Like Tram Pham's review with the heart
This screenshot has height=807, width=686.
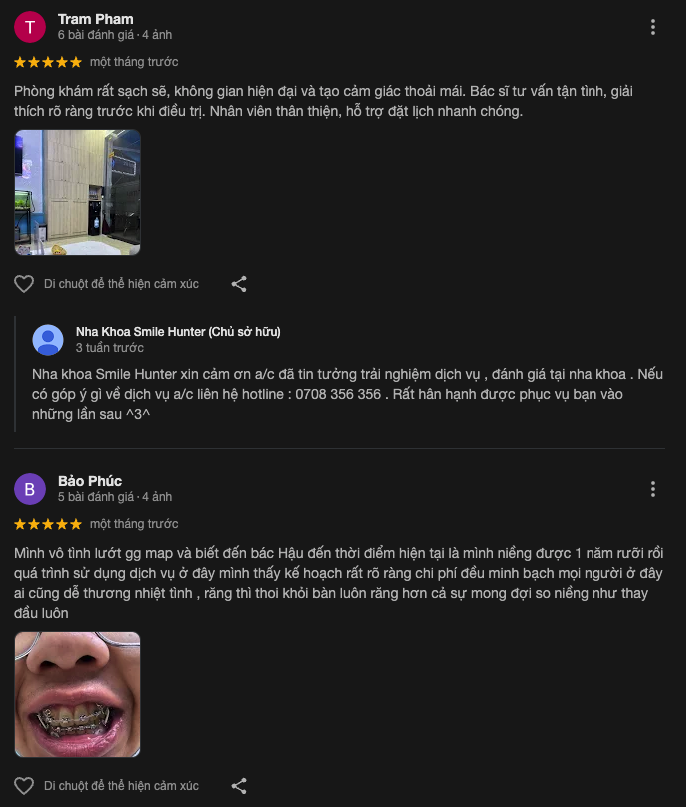tap(24, 284)
